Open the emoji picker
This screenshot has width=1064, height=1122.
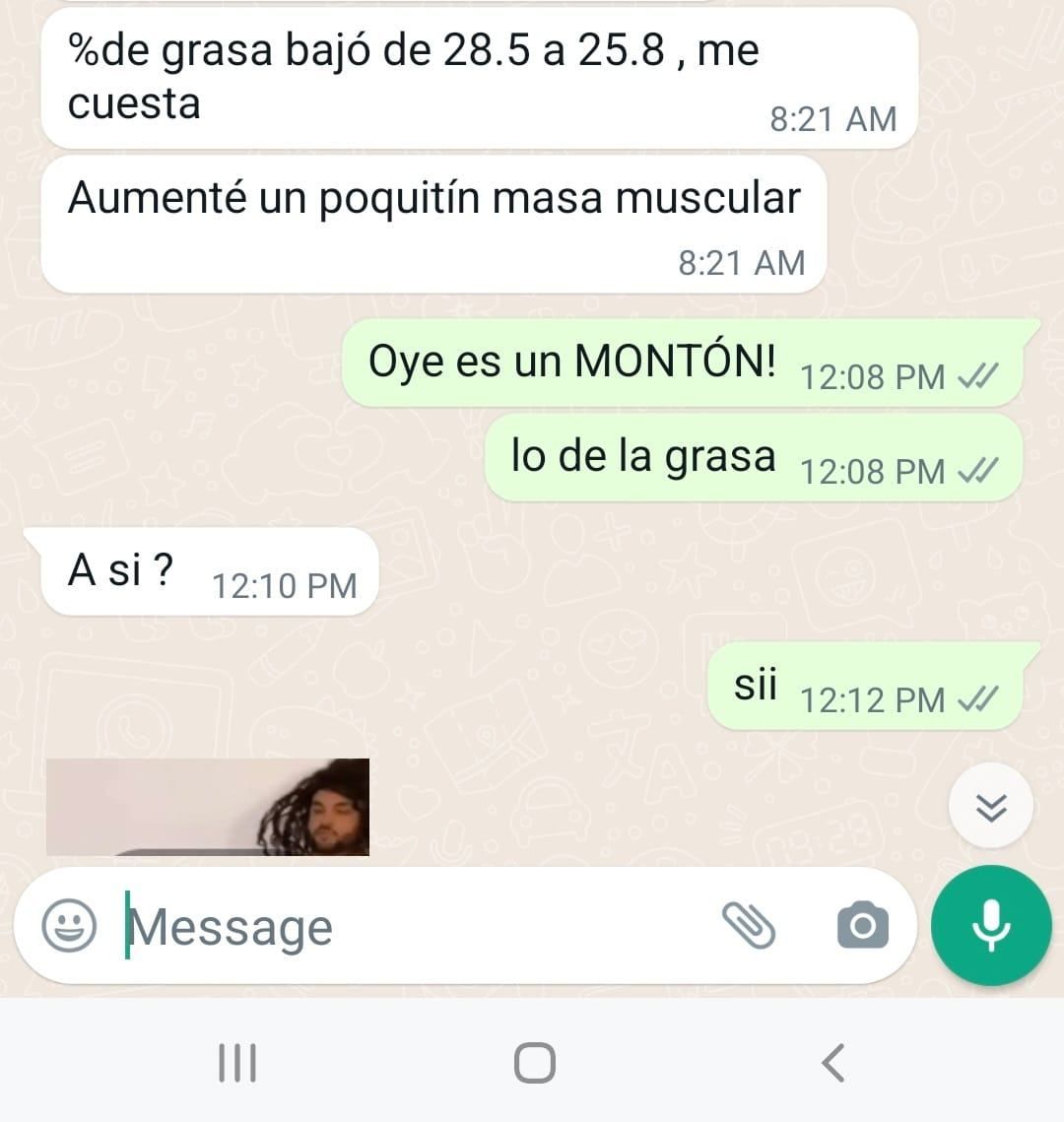click(69, 926)
